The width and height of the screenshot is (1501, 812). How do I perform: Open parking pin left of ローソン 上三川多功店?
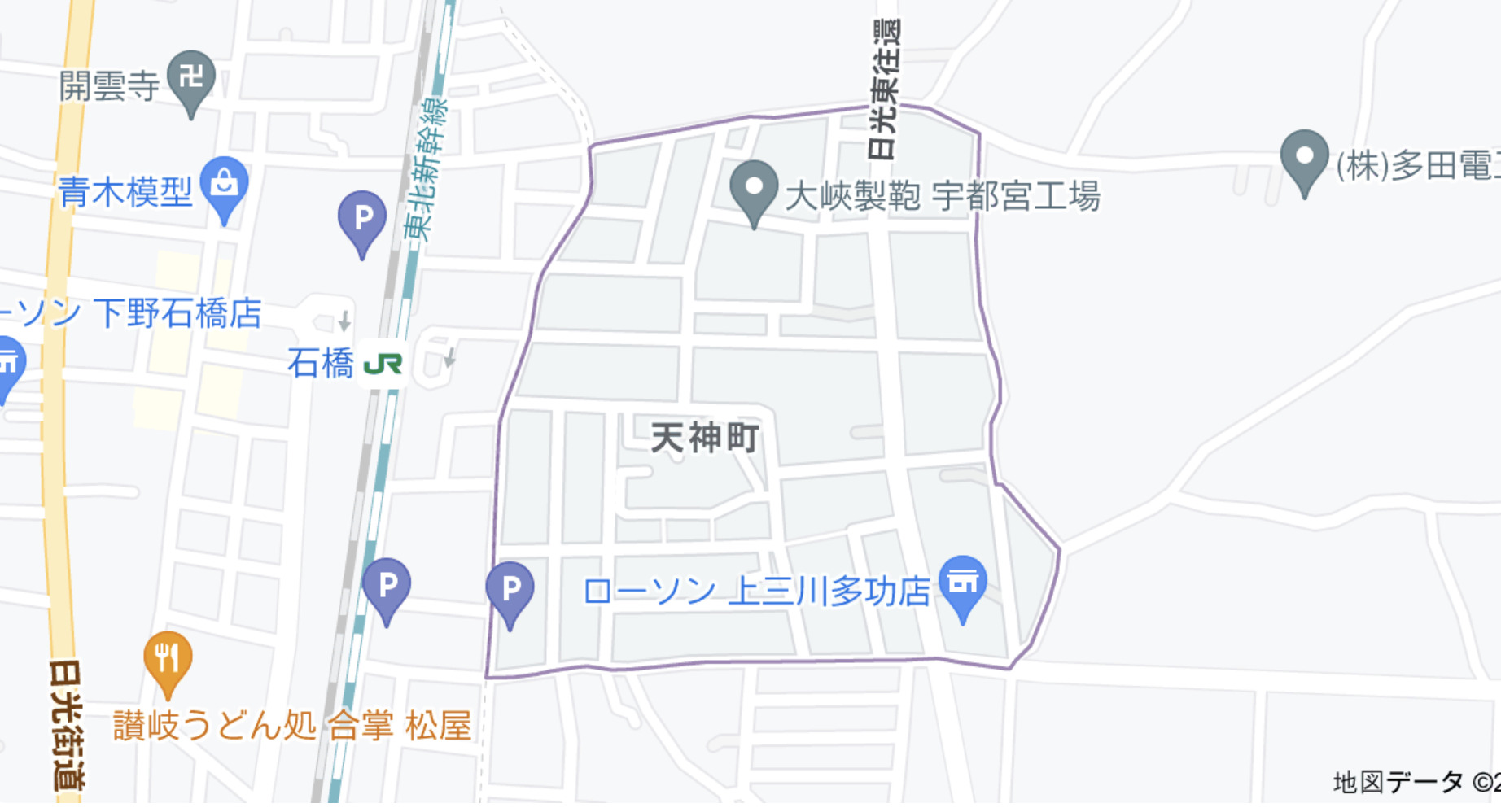tap(510, 590)
